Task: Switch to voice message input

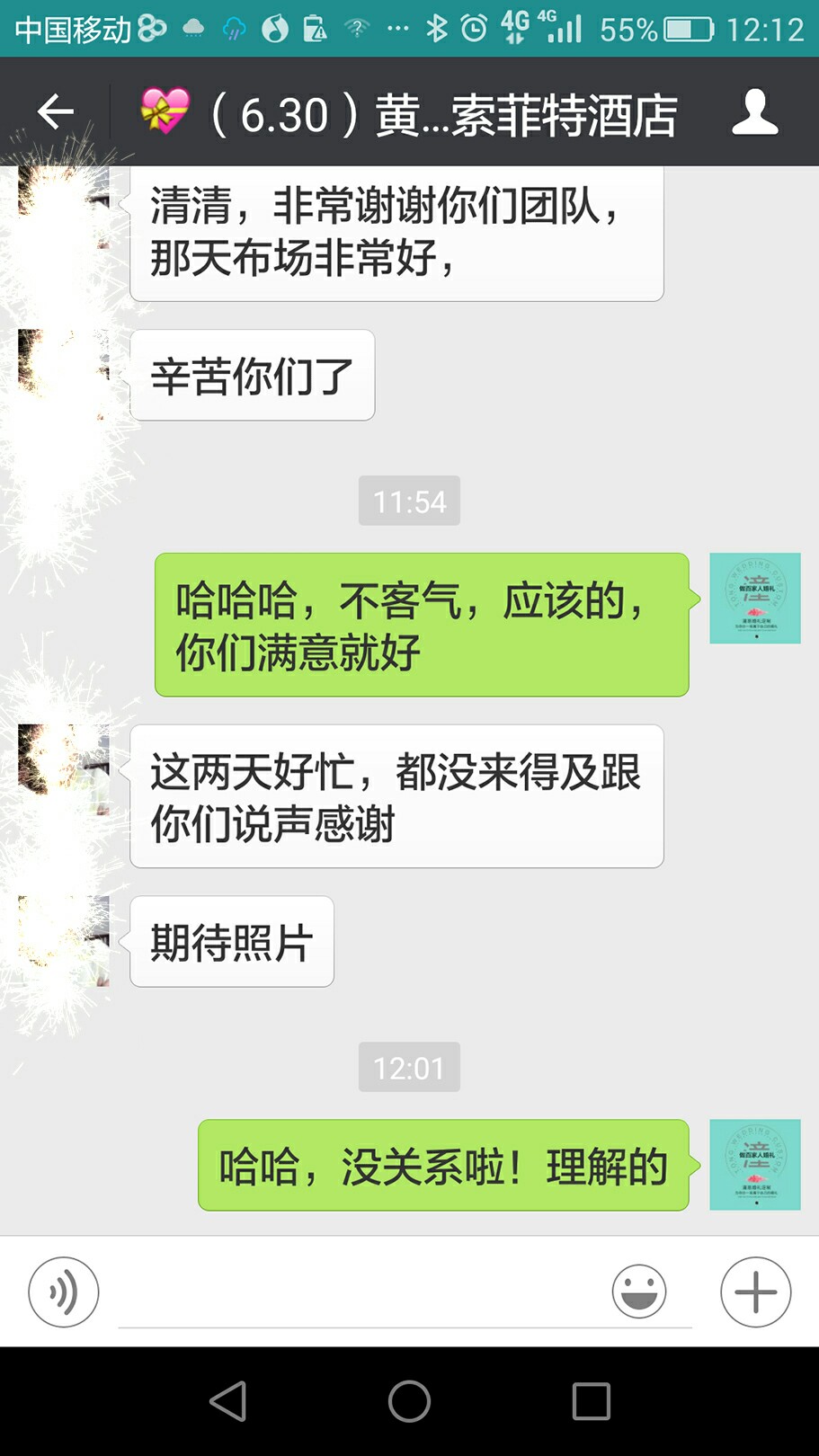Action: pyautogui.click(x=64, y=1292)
